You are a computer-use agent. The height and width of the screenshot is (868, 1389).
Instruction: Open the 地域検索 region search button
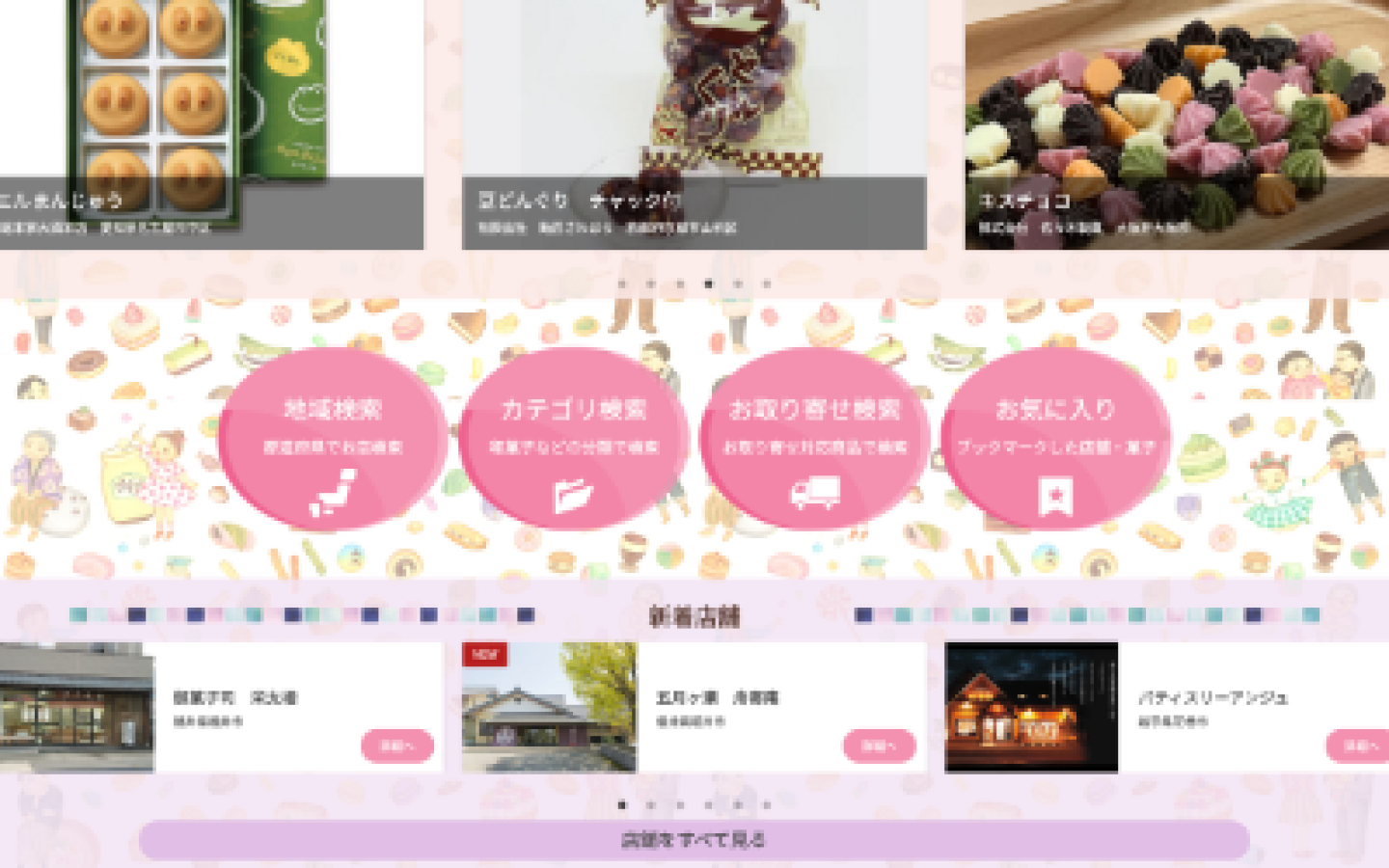[x=332, y=439]
